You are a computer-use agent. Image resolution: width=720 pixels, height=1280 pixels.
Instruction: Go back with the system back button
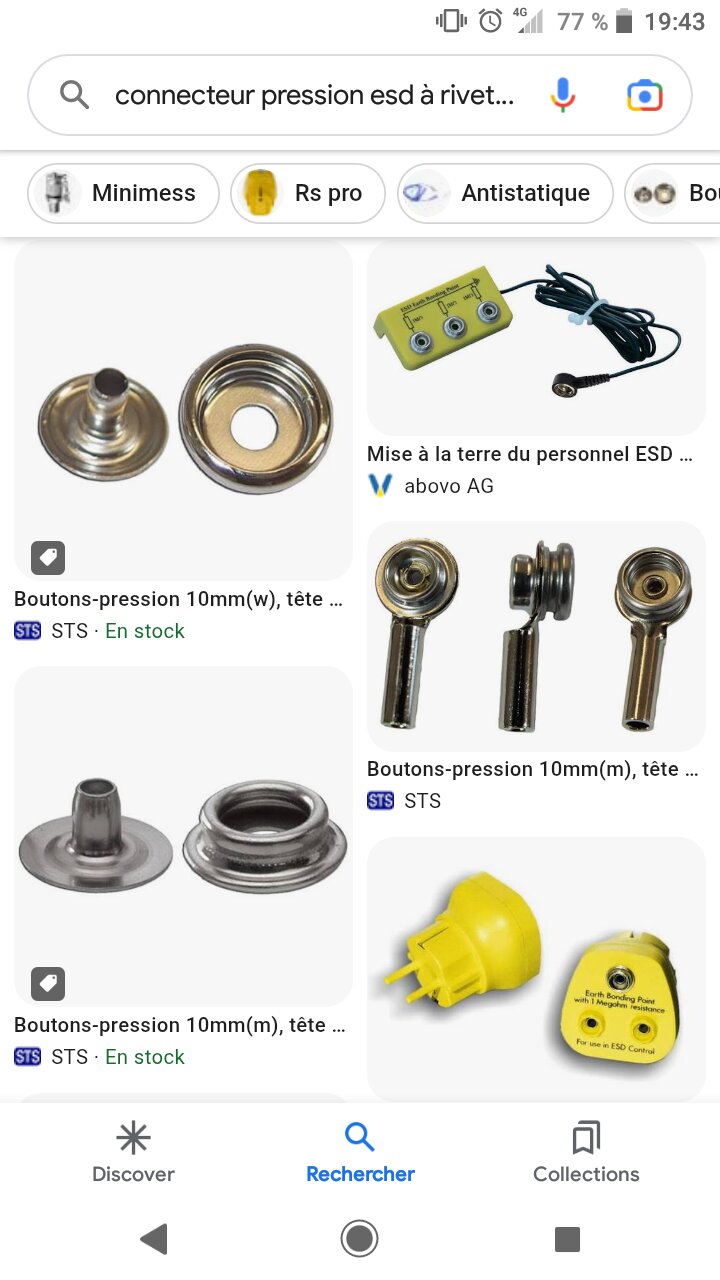tap(154, 1239)
